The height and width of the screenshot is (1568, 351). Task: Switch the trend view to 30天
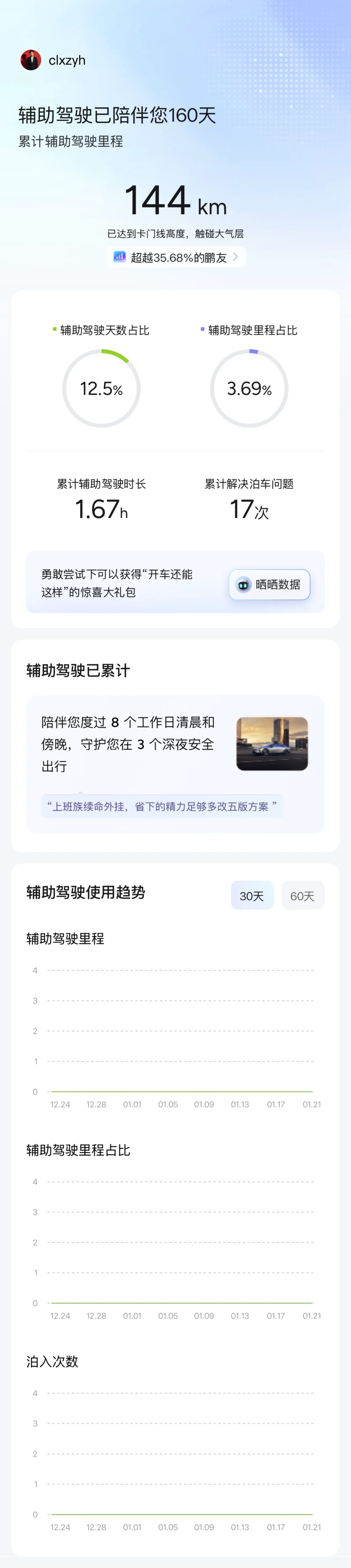coord(252,895)
